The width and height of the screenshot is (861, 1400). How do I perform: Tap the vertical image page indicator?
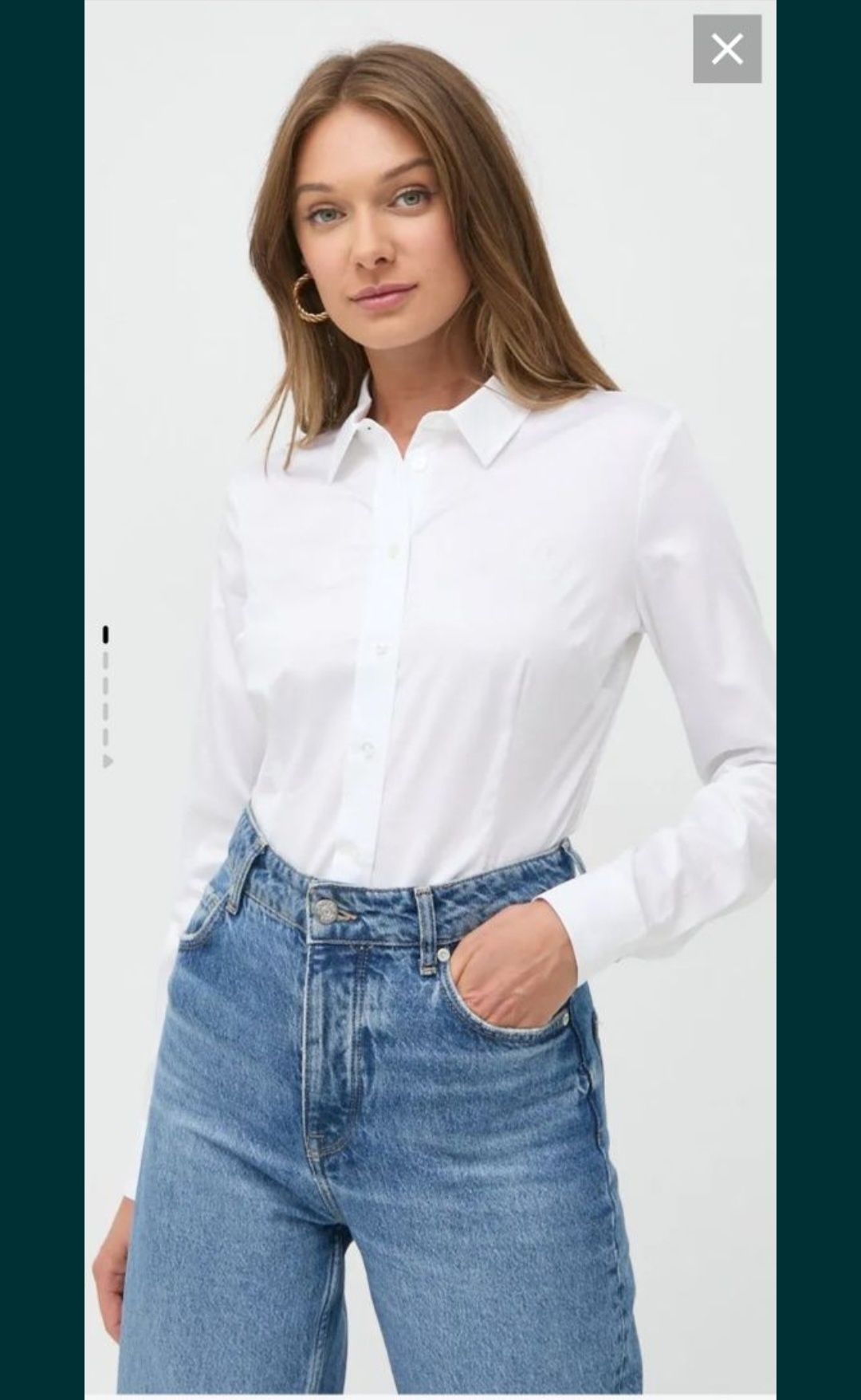(106, 696)
